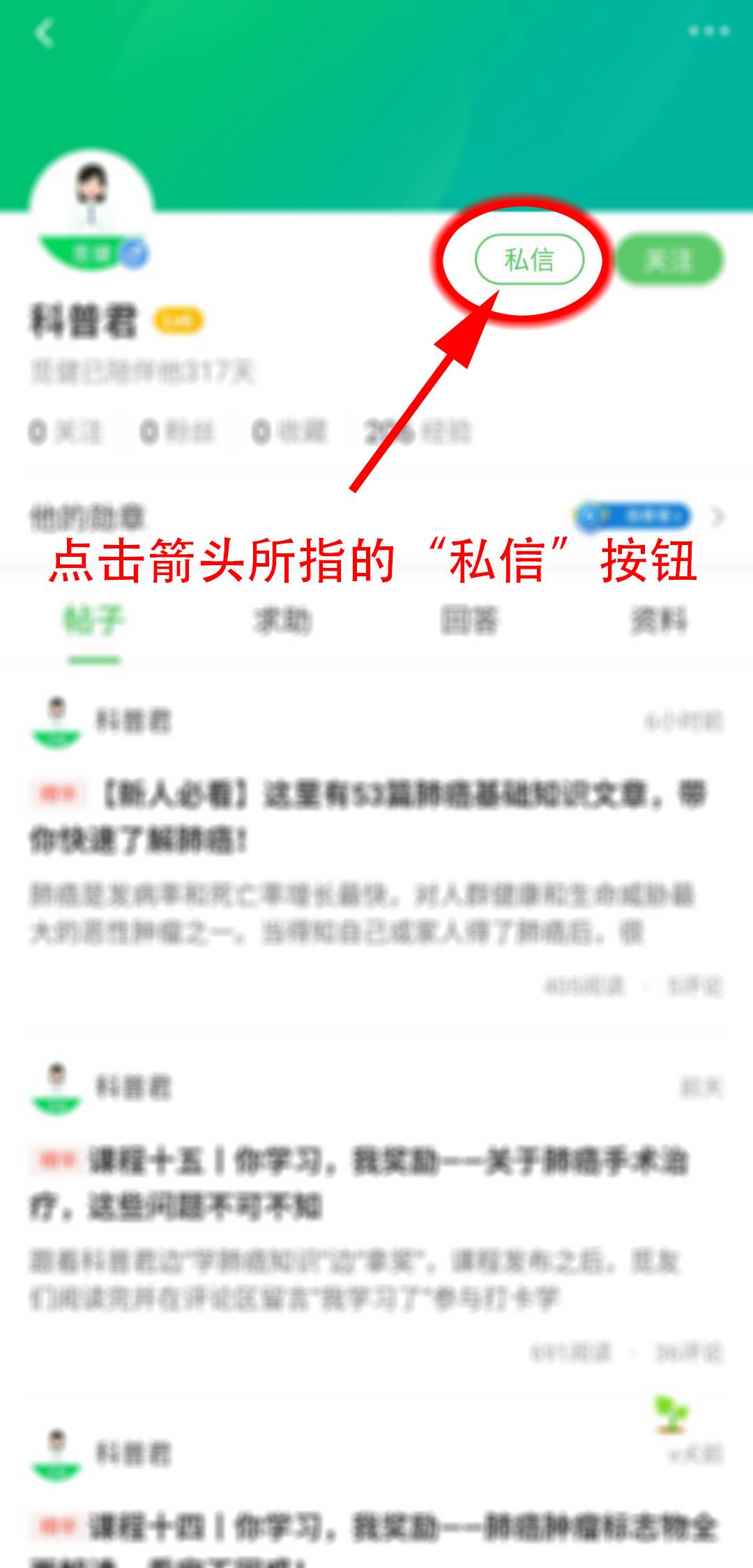The image size is (753, 1568).
Task: Open the three-dot overflow menu
Action: click(709, 31)
